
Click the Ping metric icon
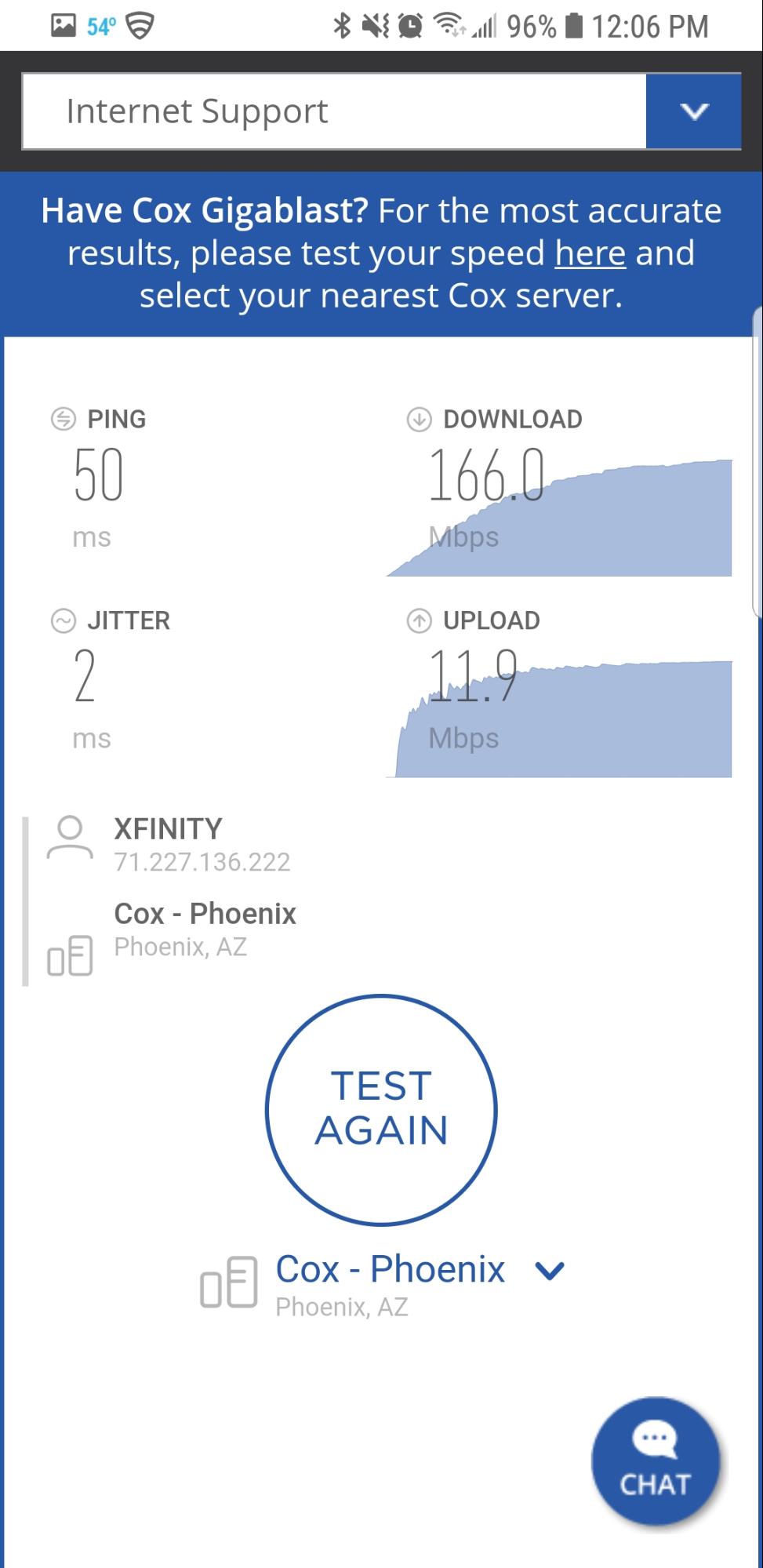[62, 419]
